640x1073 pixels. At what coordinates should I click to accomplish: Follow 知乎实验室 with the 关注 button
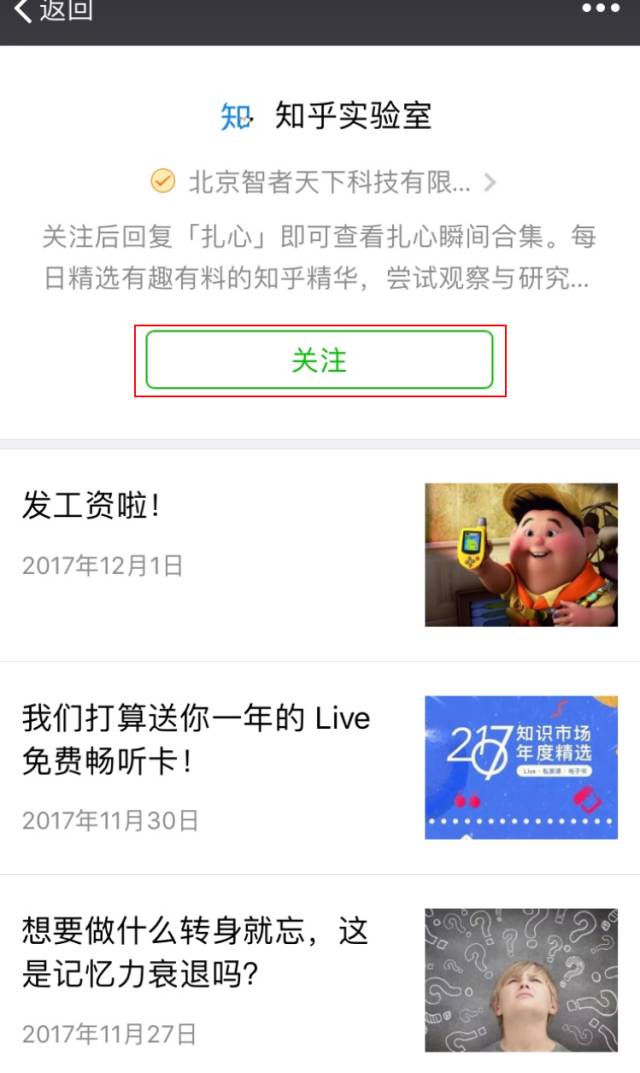(x=319, y=360)
